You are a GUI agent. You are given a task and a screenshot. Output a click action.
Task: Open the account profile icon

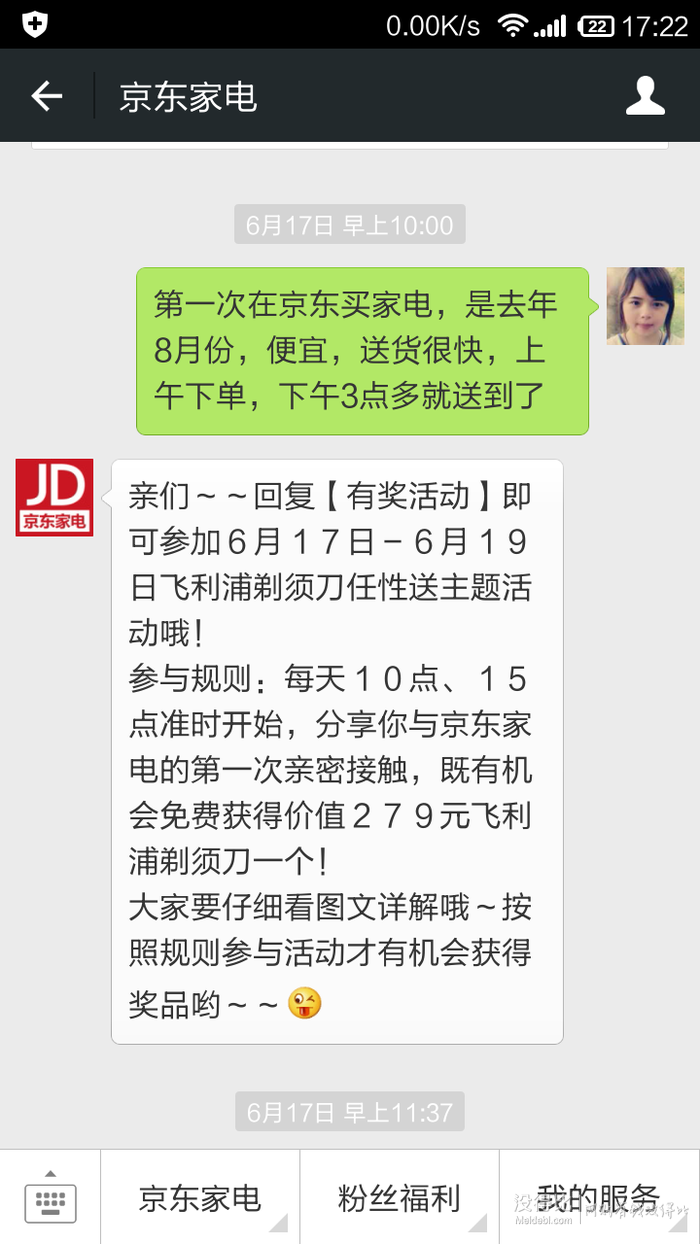tap(645, 96)
